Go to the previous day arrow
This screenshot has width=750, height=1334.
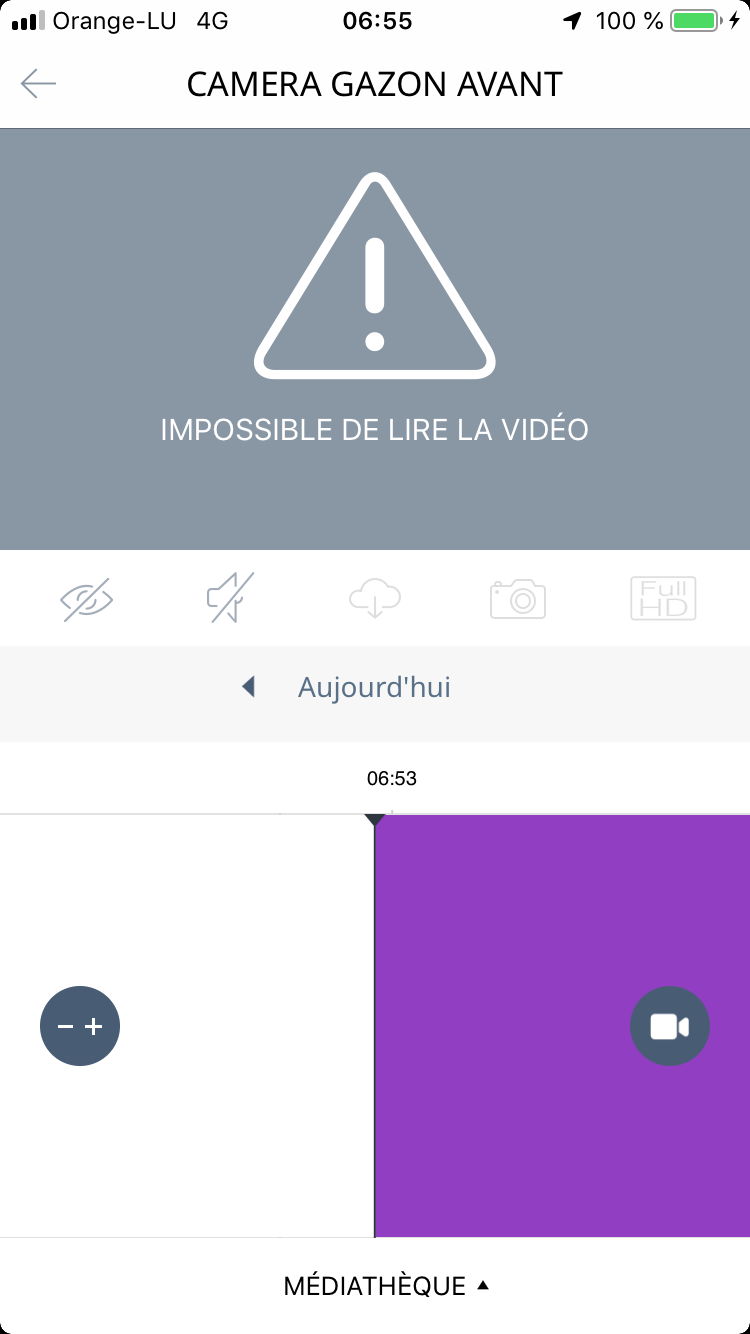248,688
